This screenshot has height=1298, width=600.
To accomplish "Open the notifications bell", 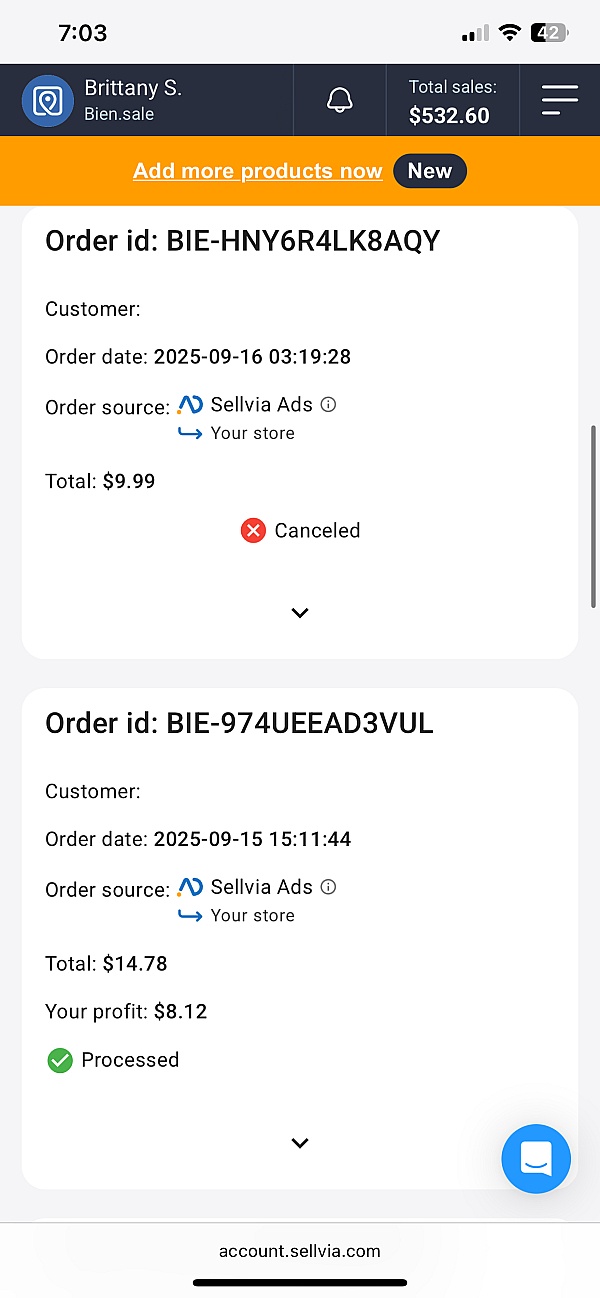I will pyautogui.click(x=340, y=100).
